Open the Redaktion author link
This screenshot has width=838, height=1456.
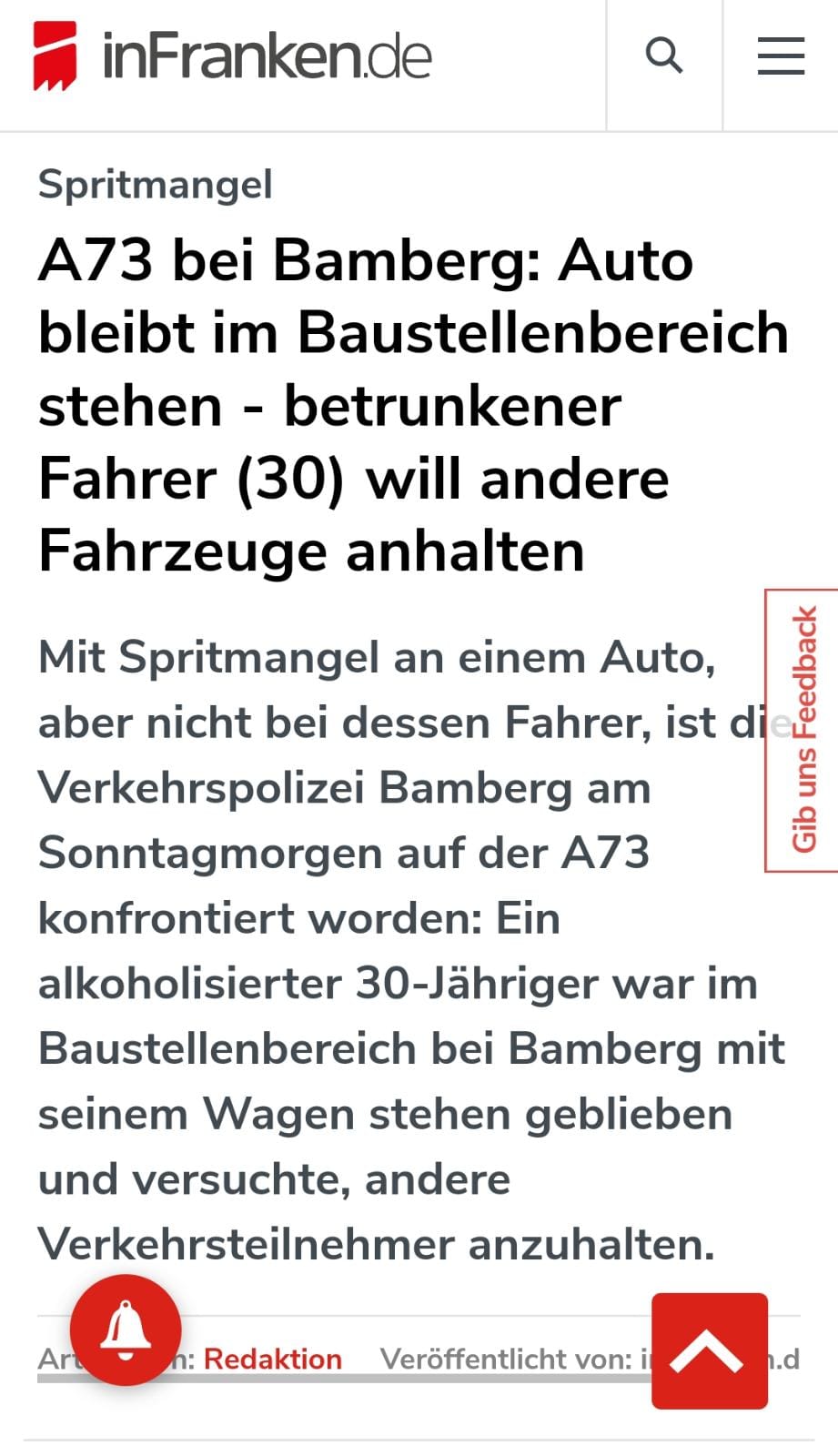tap(272, 1359)
